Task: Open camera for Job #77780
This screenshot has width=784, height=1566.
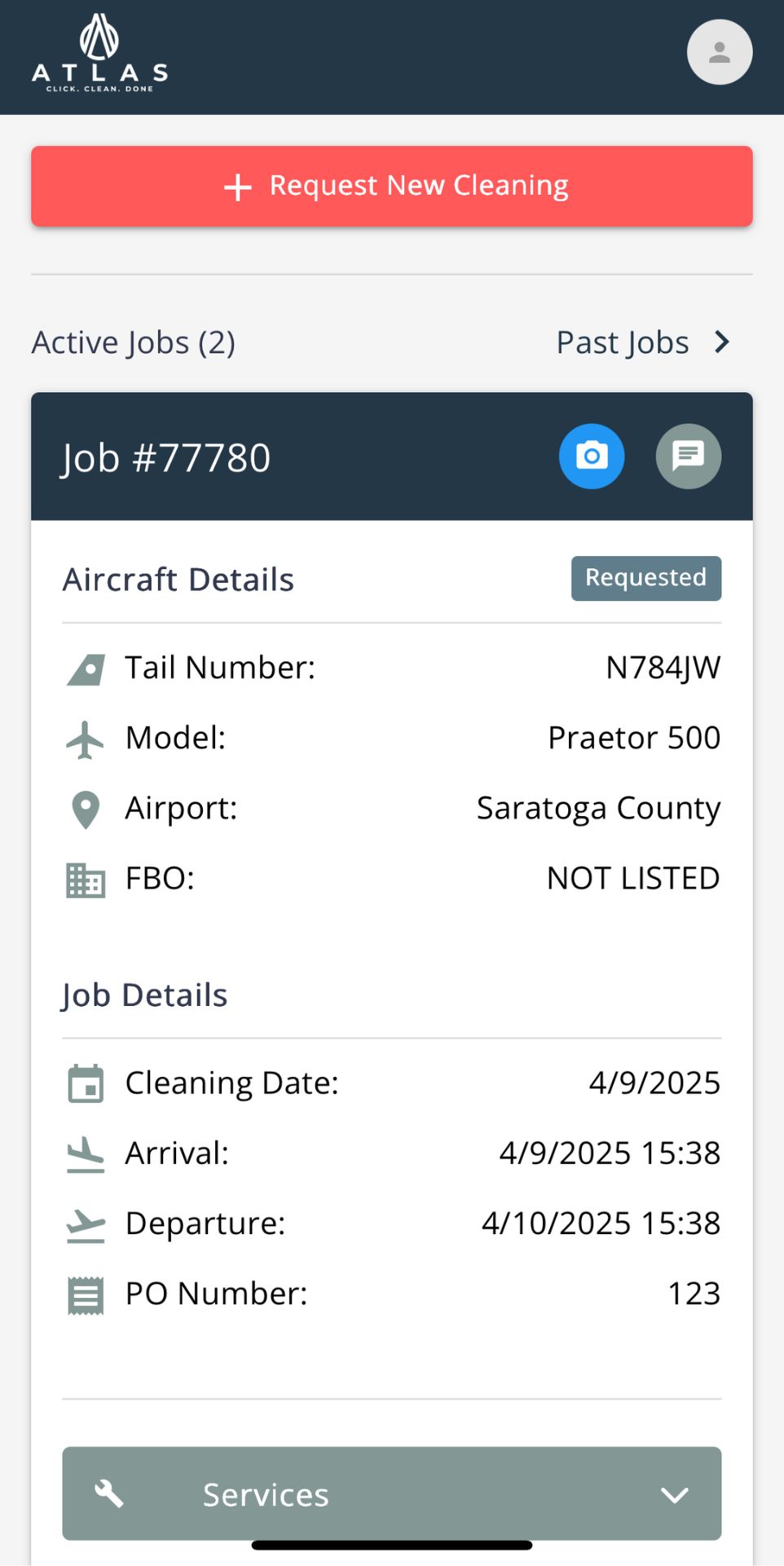Action: [x=592, y=457]
